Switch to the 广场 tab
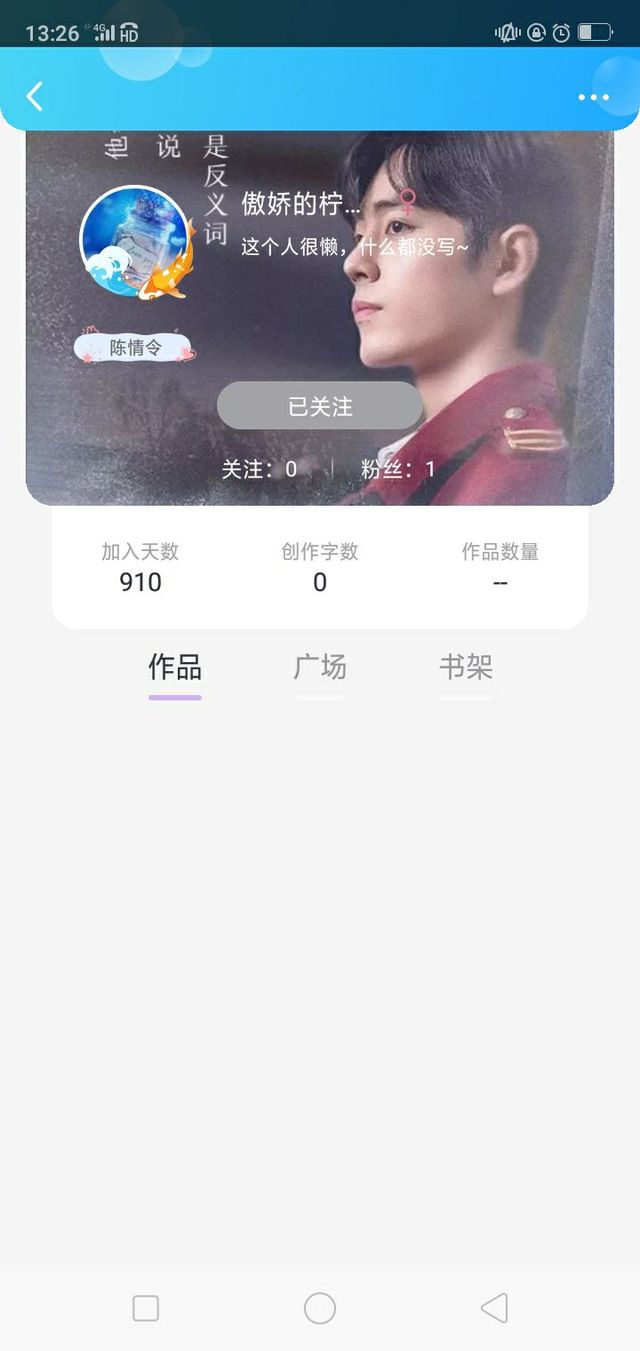The width and height of the screenshot is (640, 1351). point(320,667)
